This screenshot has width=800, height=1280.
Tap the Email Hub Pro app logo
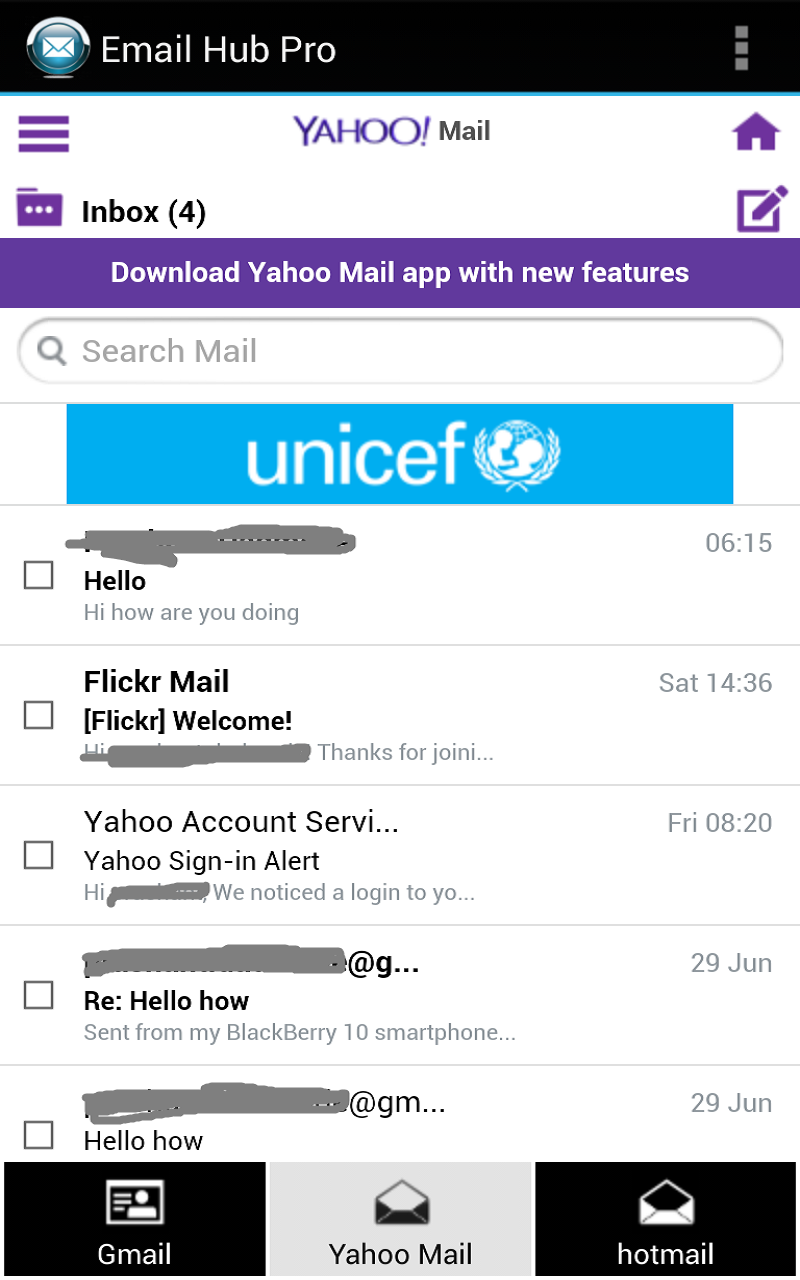pyautogui.click(x=57, y=47)
